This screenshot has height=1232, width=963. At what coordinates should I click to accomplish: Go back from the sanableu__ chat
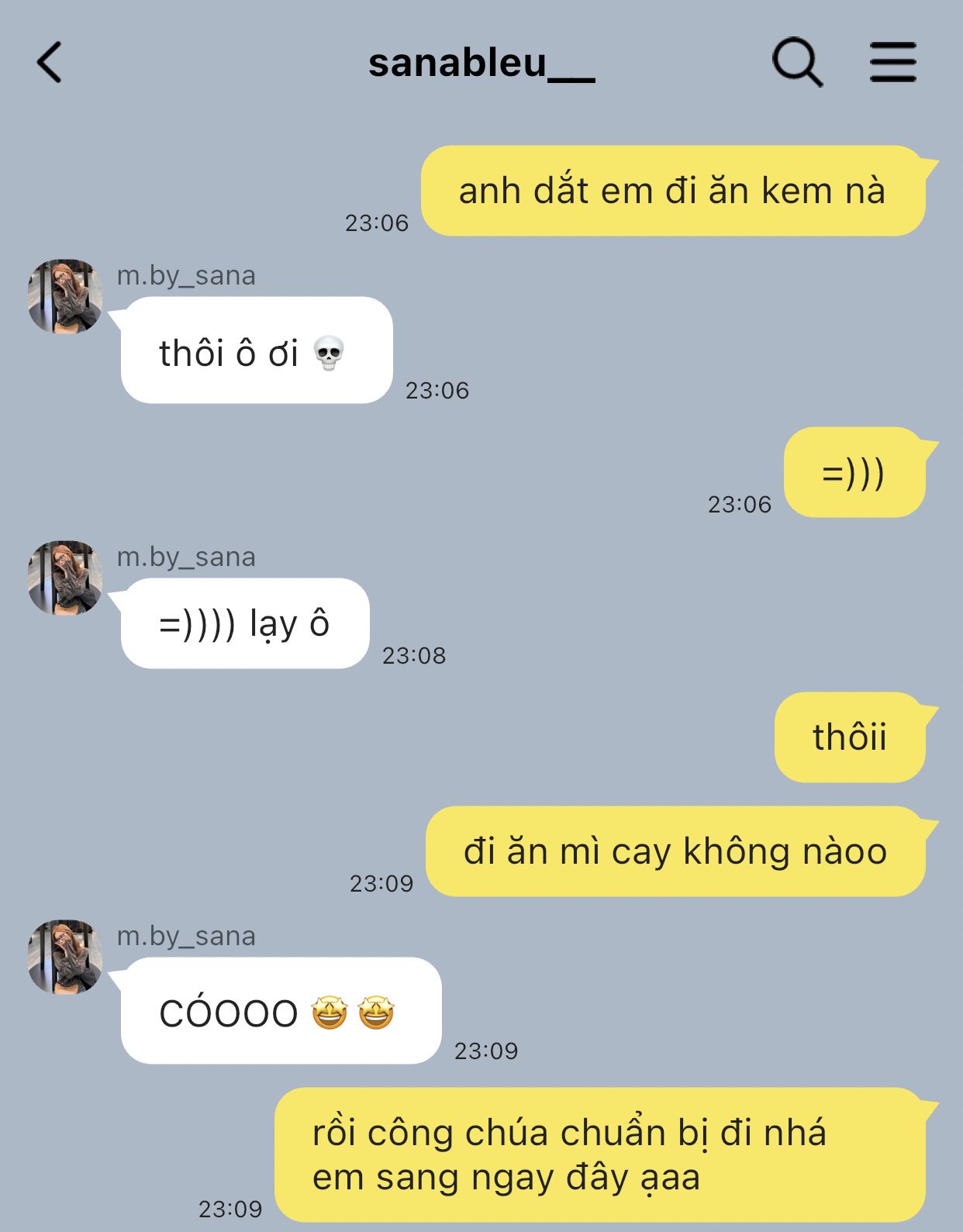49,62
